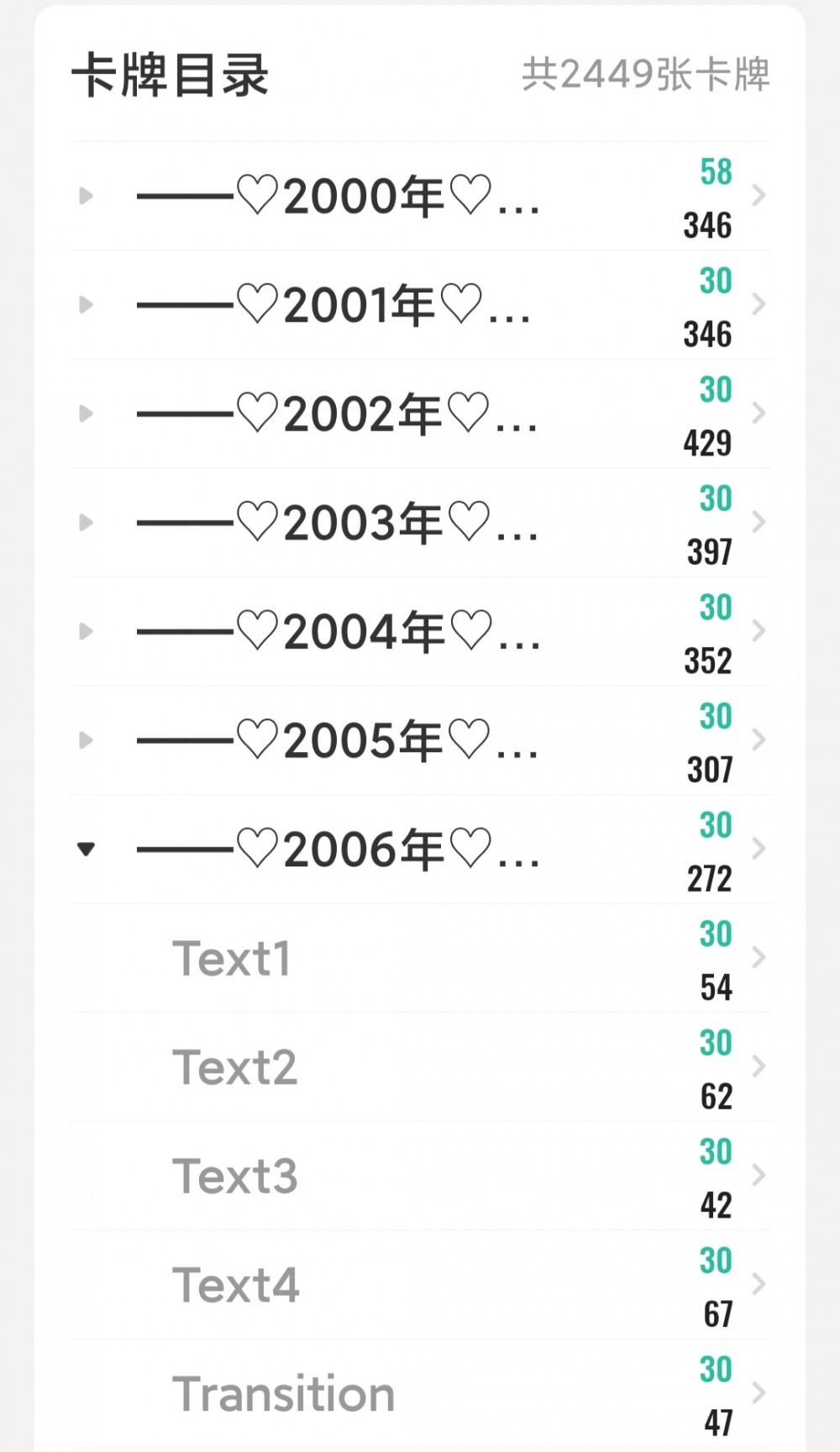
Task: Collapse the 2006年 deck arrow
Action: point(85,849)
